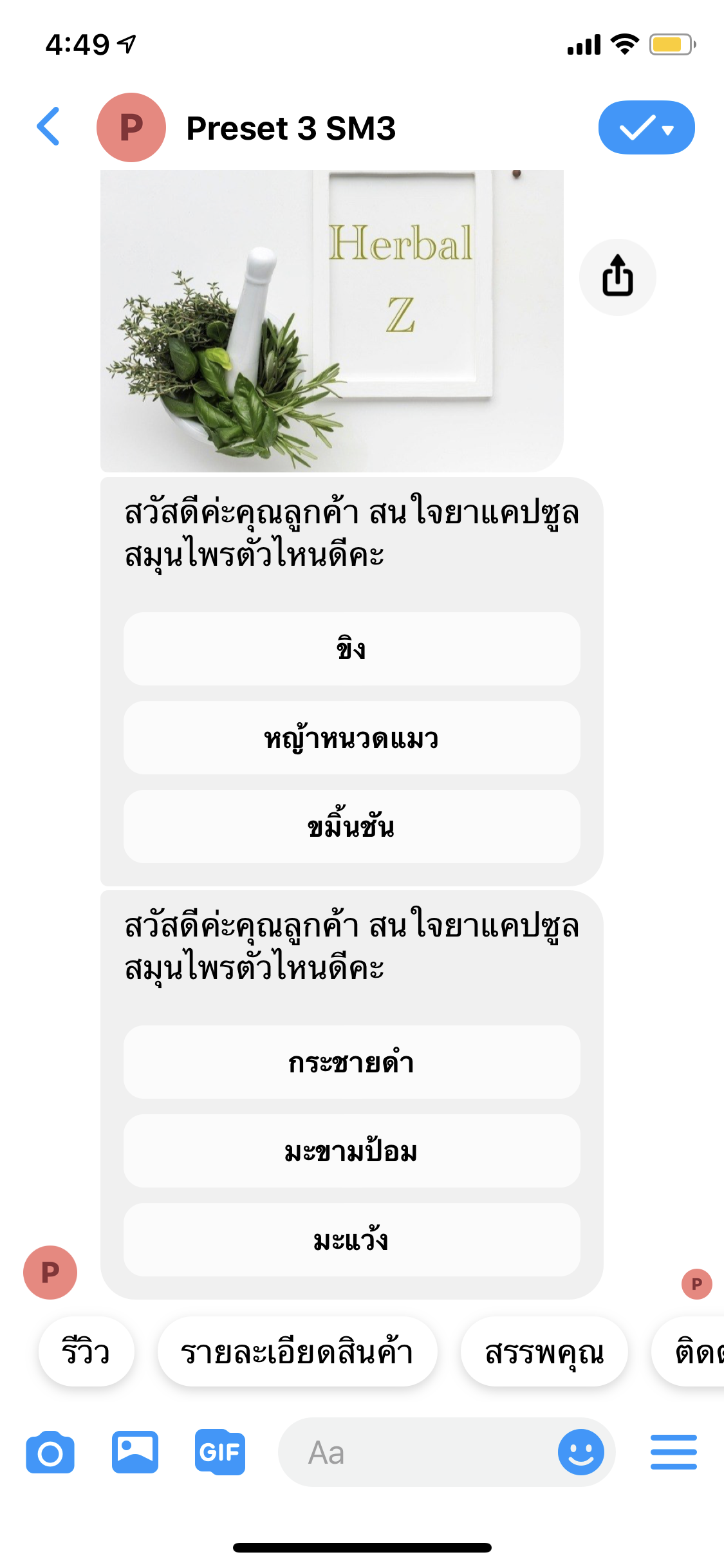The height and width of the screenshot is (1568, 724).
Task: Choose the สรรพคุณ quick reply
Action: [544, 1352]
